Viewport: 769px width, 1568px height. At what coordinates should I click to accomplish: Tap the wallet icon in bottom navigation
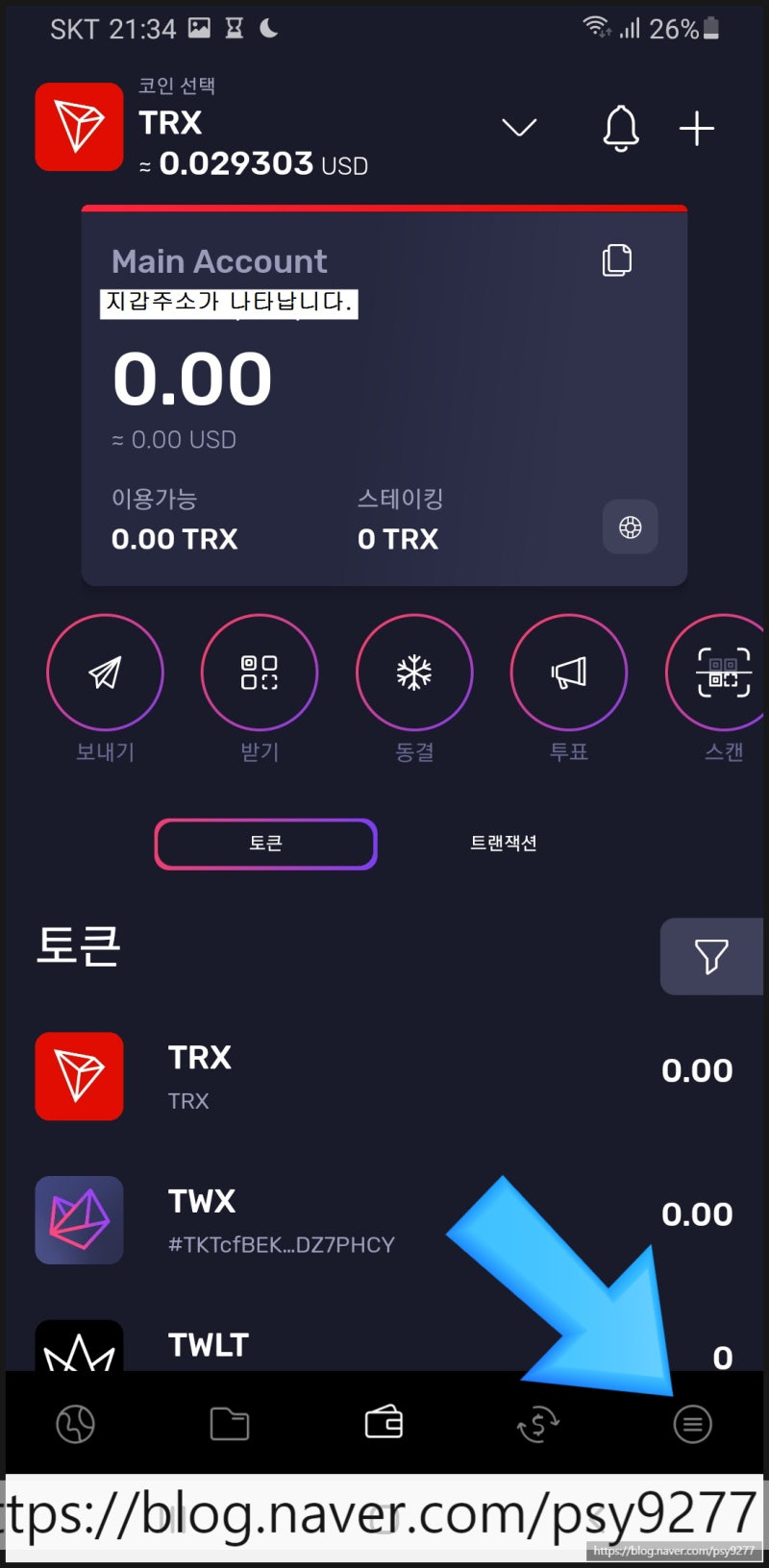click(x=384, y=1424)
